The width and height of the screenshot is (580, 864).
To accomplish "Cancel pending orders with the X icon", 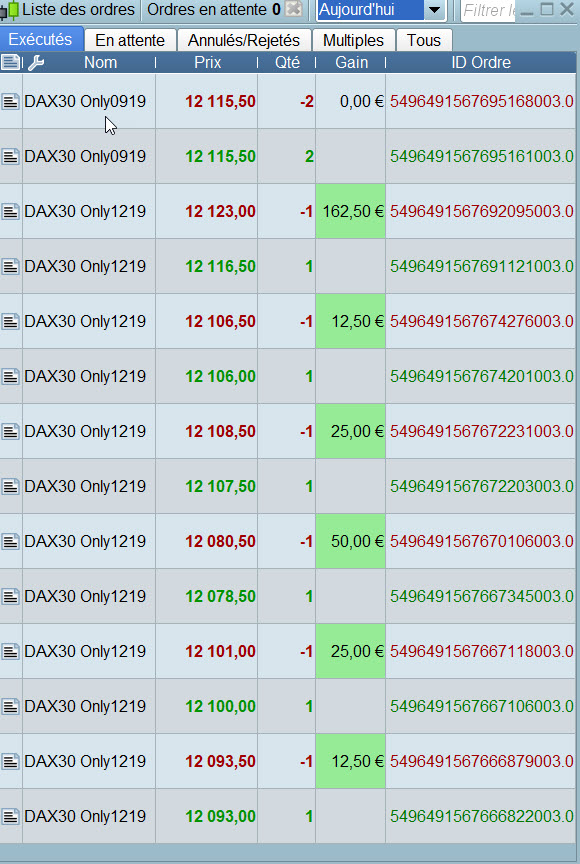I will [294, 9].
